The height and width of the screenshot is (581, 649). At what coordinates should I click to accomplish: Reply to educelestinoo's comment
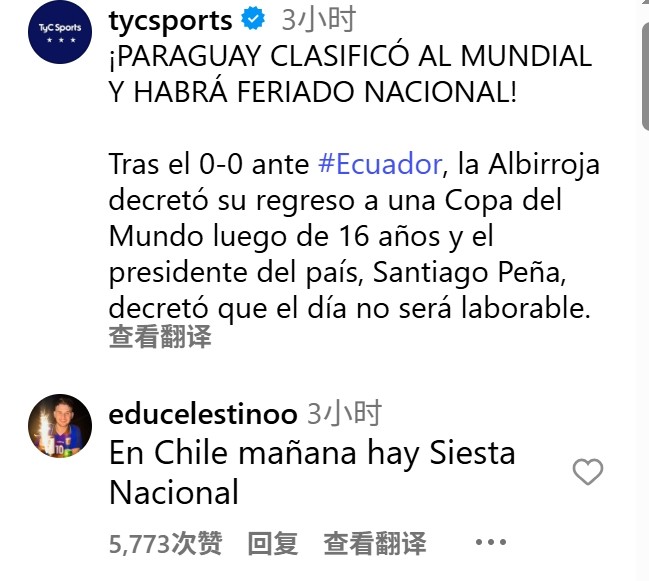pos(273,544)
